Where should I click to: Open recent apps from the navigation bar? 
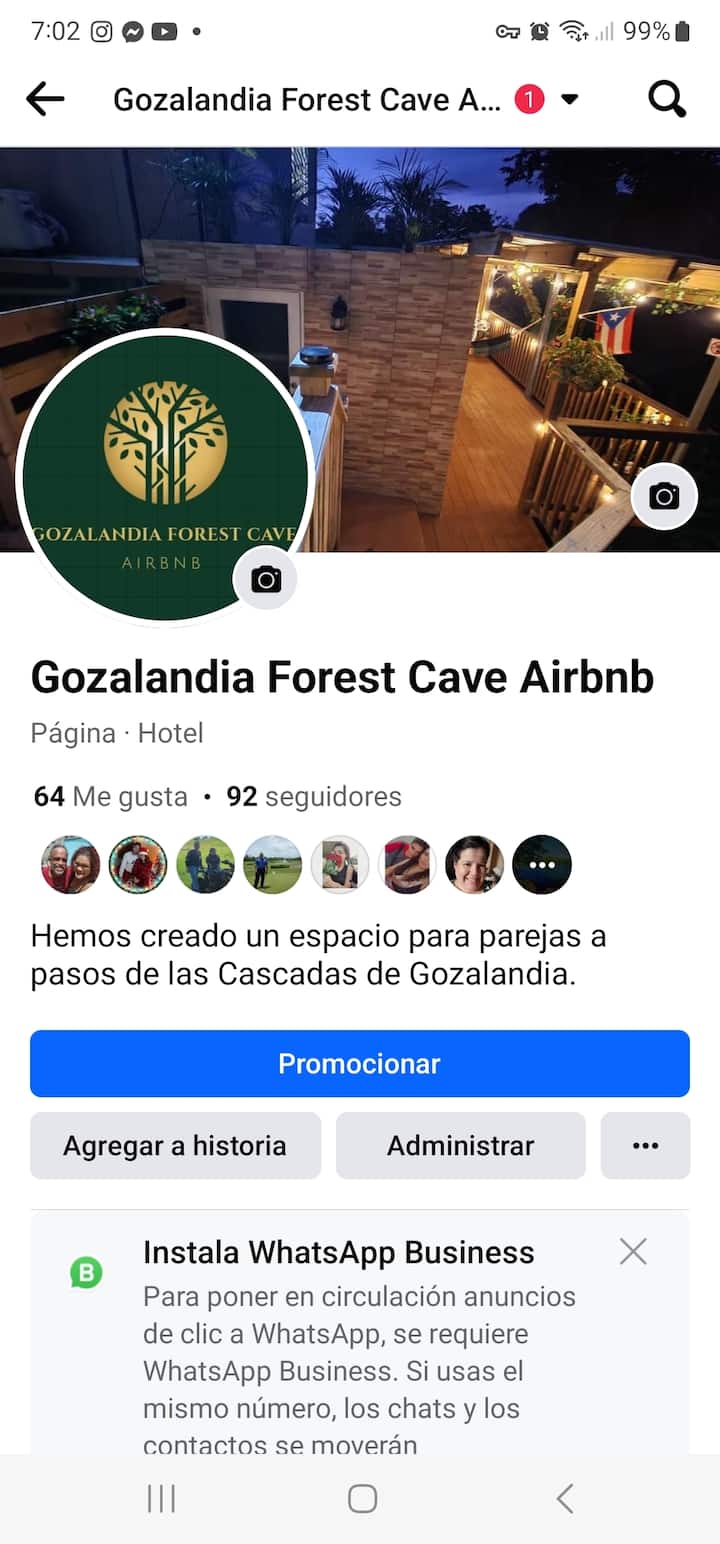[x=161, y=1498]
